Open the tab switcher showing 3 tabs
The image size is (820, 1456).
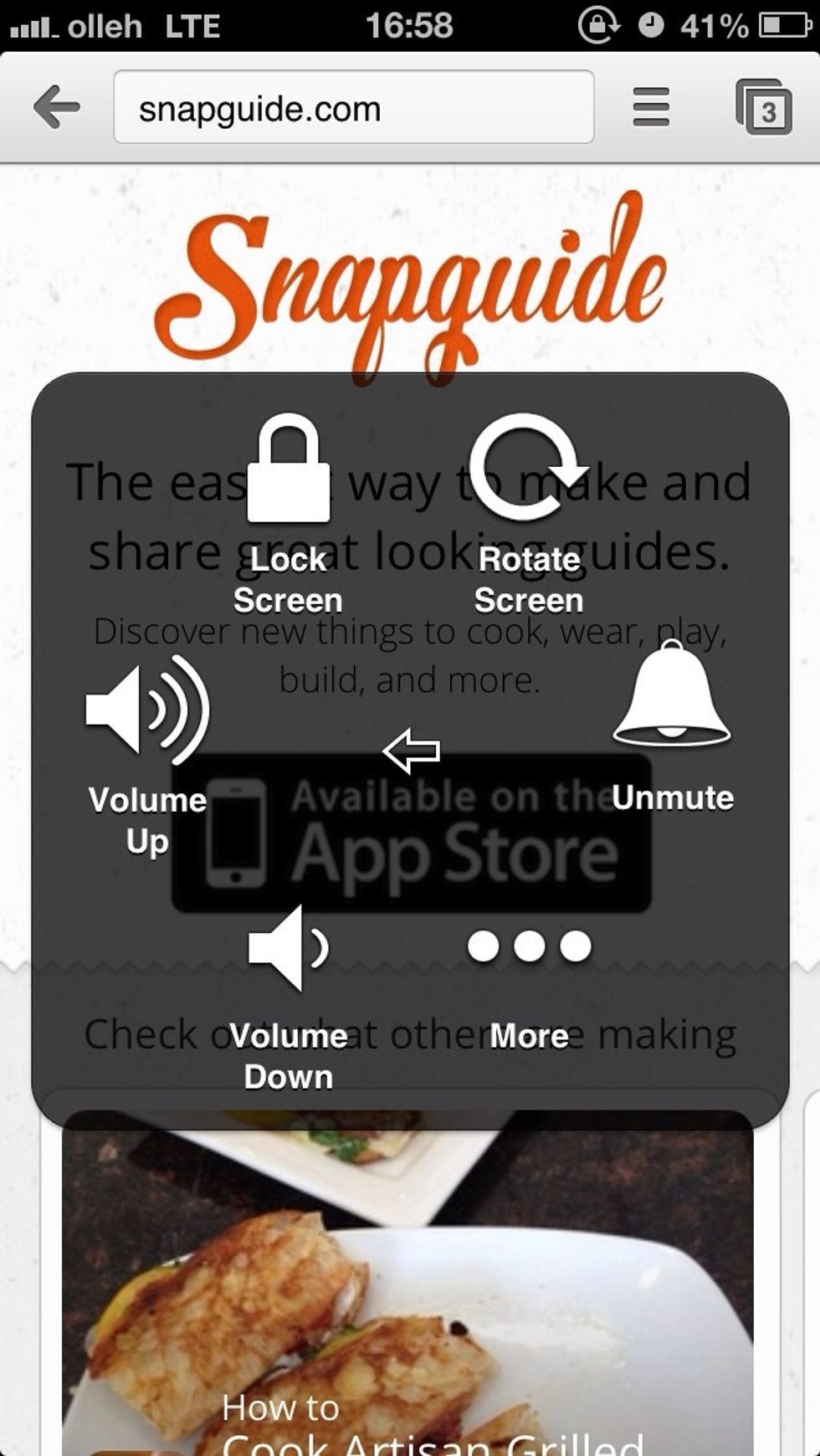[x=764, y=107]
